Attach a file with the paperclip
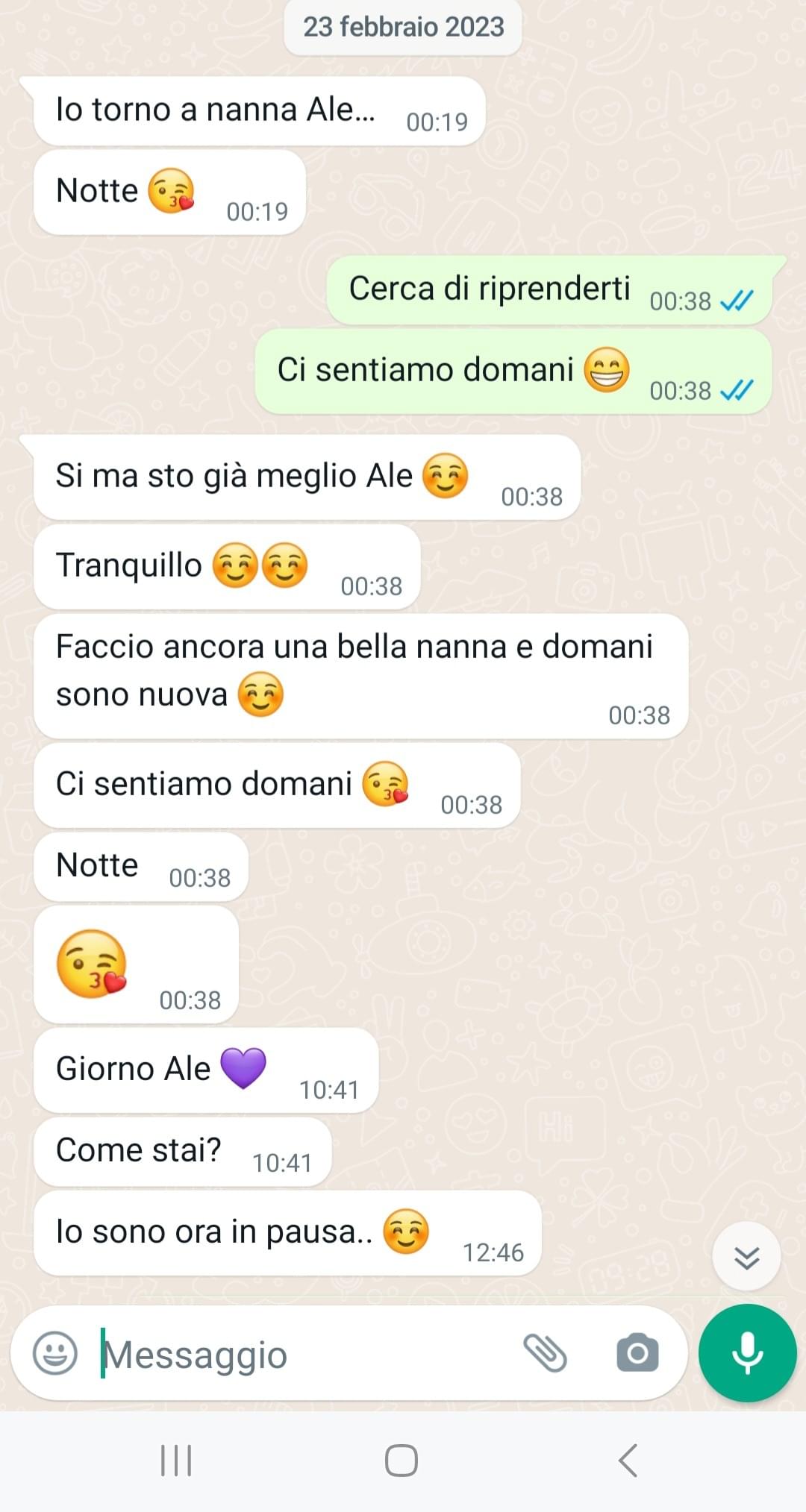This screenshot has width=806, height=1512. click(x=546, y=1353)
